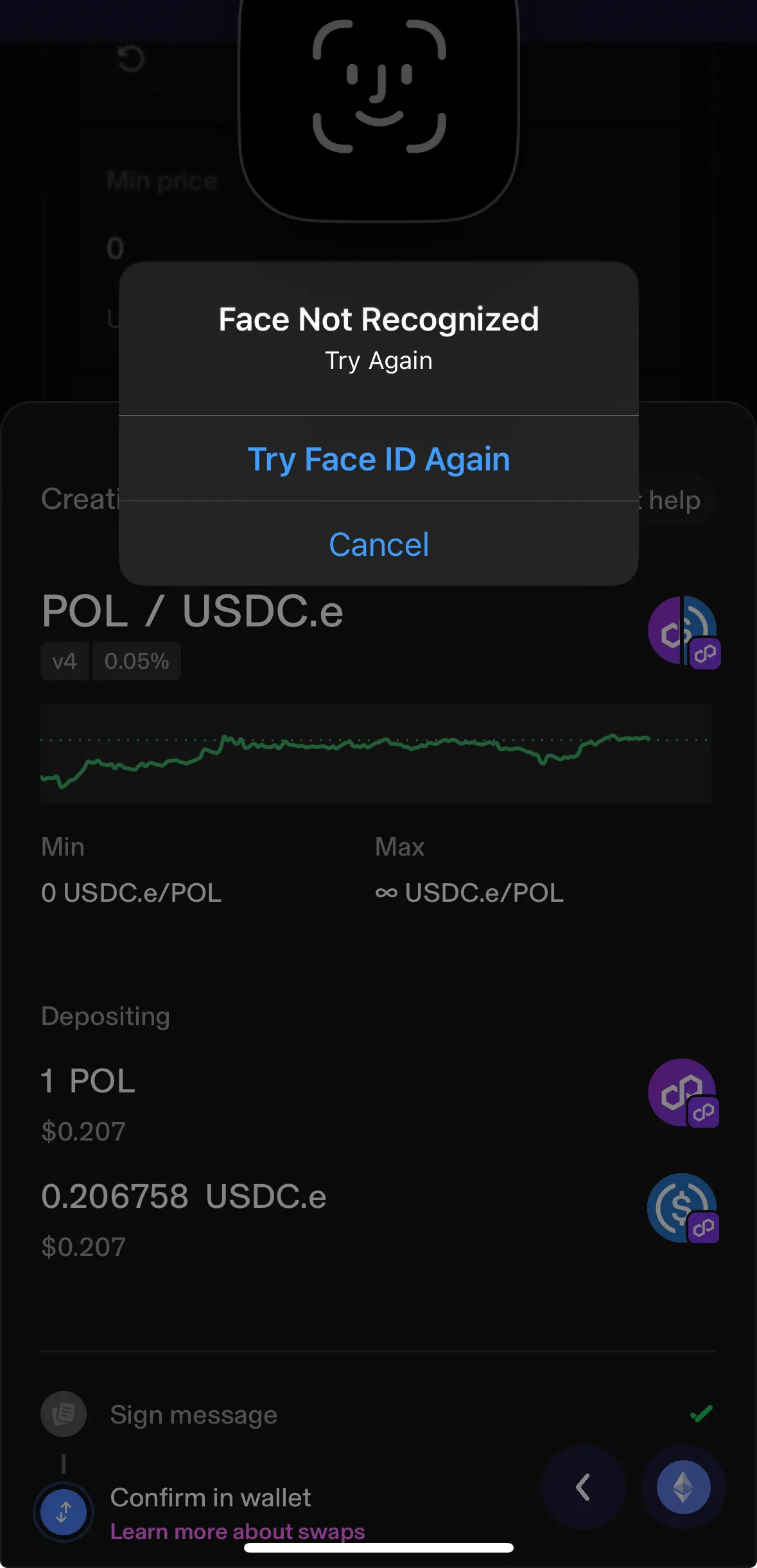Tap the back chevron floating button
This screenshot has height=1568, width=757.
[583, 1487]
